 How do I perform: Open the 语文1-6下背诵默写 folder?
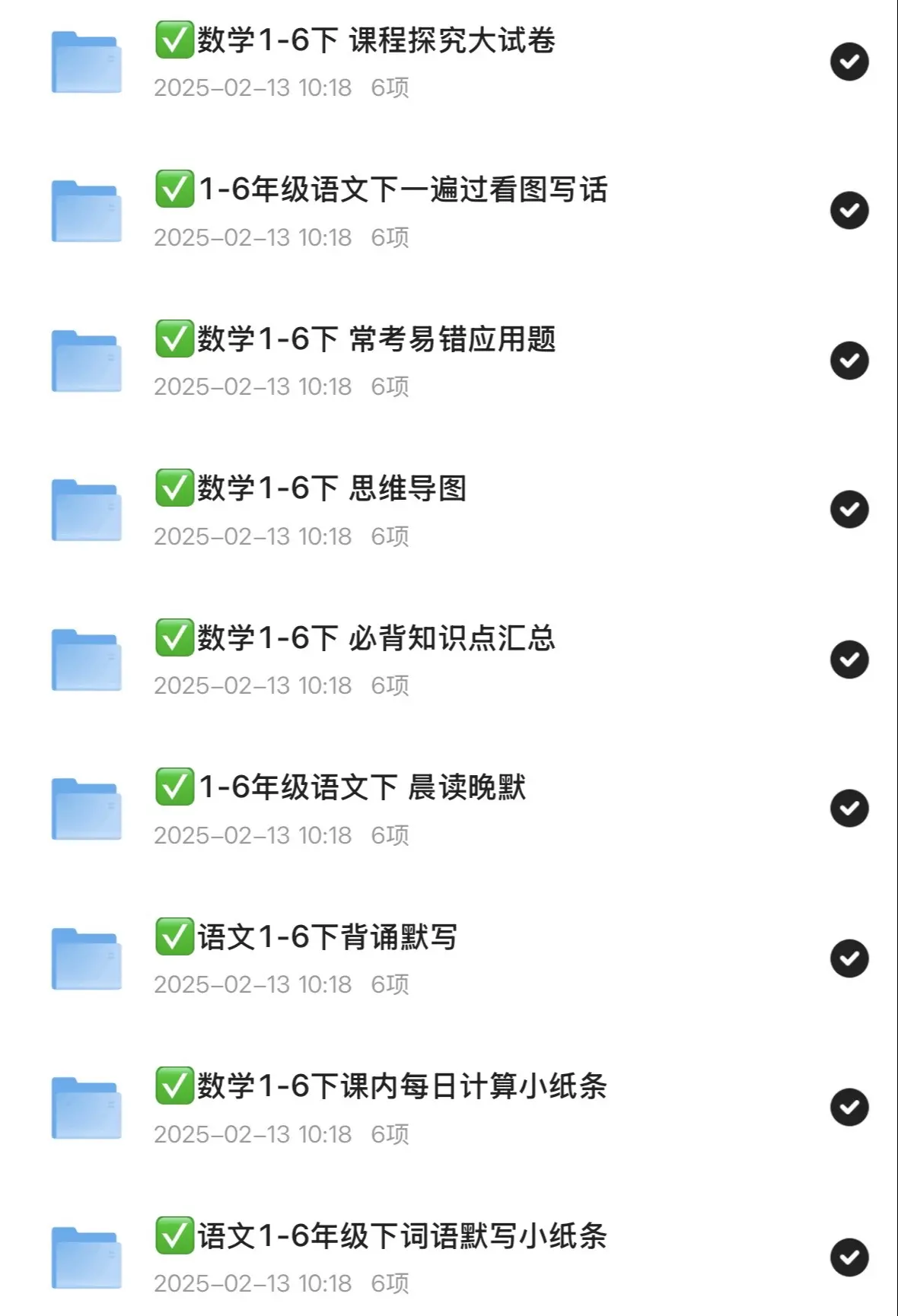pos(327,937)
